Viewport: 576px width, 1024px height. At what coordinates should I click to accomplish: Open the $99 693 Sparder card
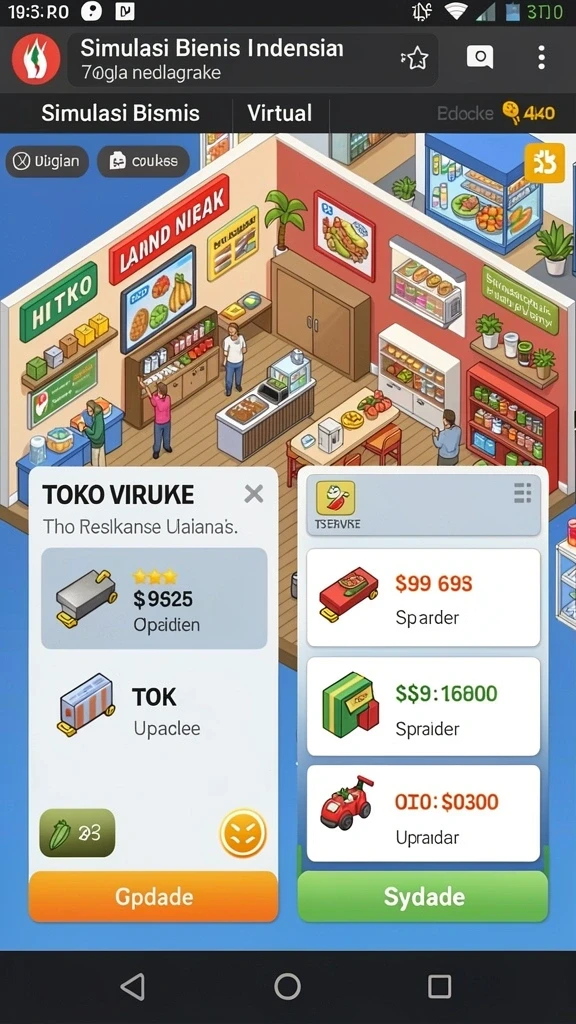pos(423,598)
